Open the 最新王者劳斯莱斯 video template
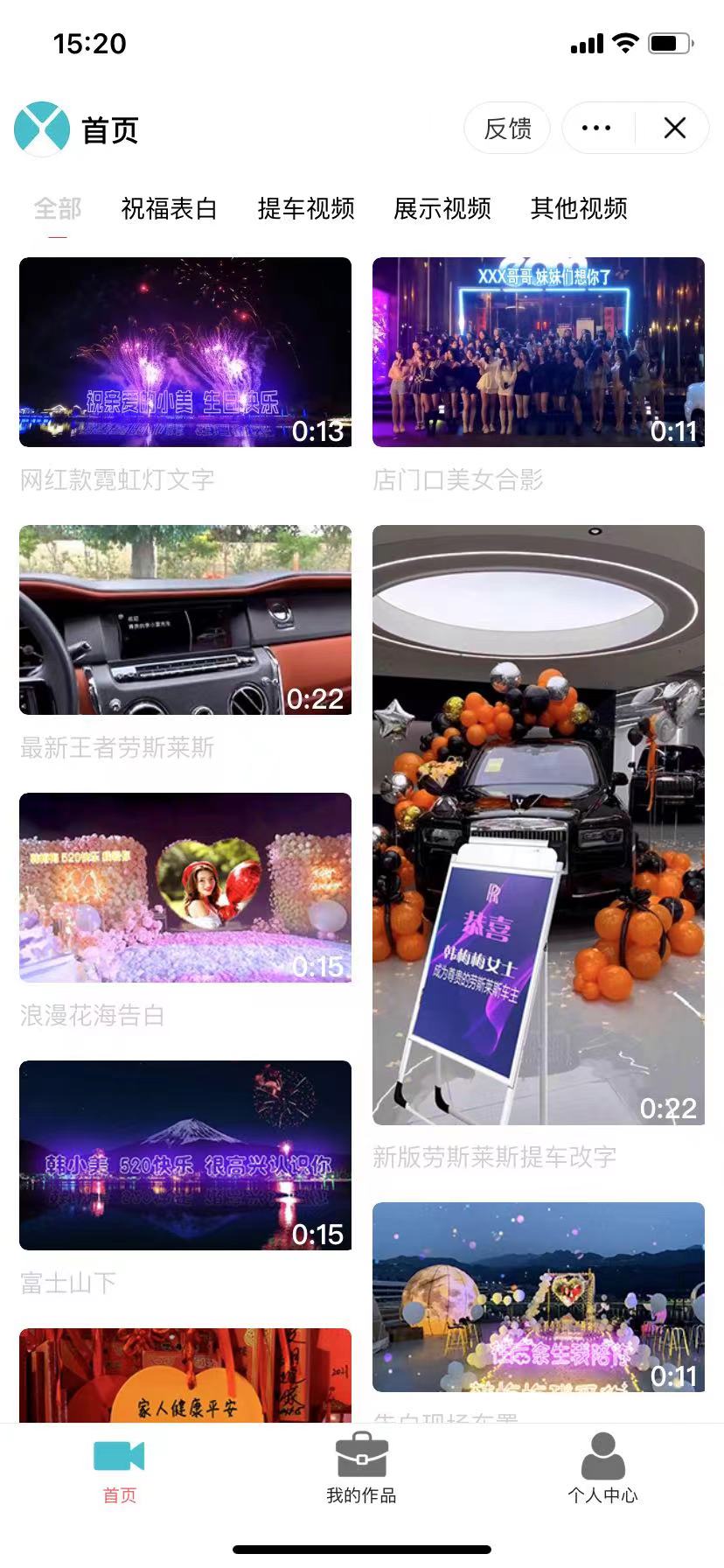724x1568 pixels. (x=185, y=620)
